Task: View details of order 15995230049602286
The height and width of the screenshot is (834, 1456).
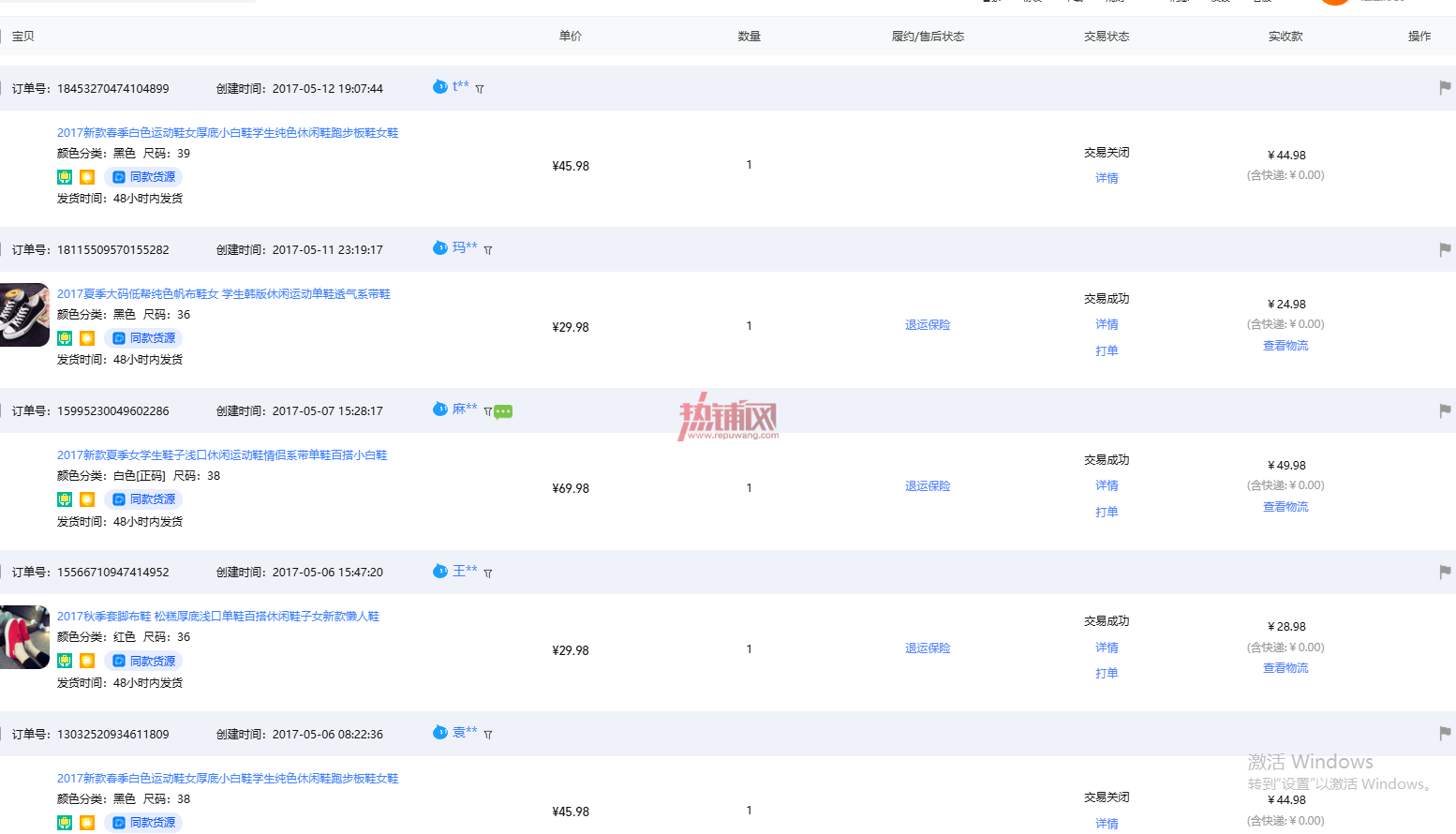Action: click(1107, 485)
